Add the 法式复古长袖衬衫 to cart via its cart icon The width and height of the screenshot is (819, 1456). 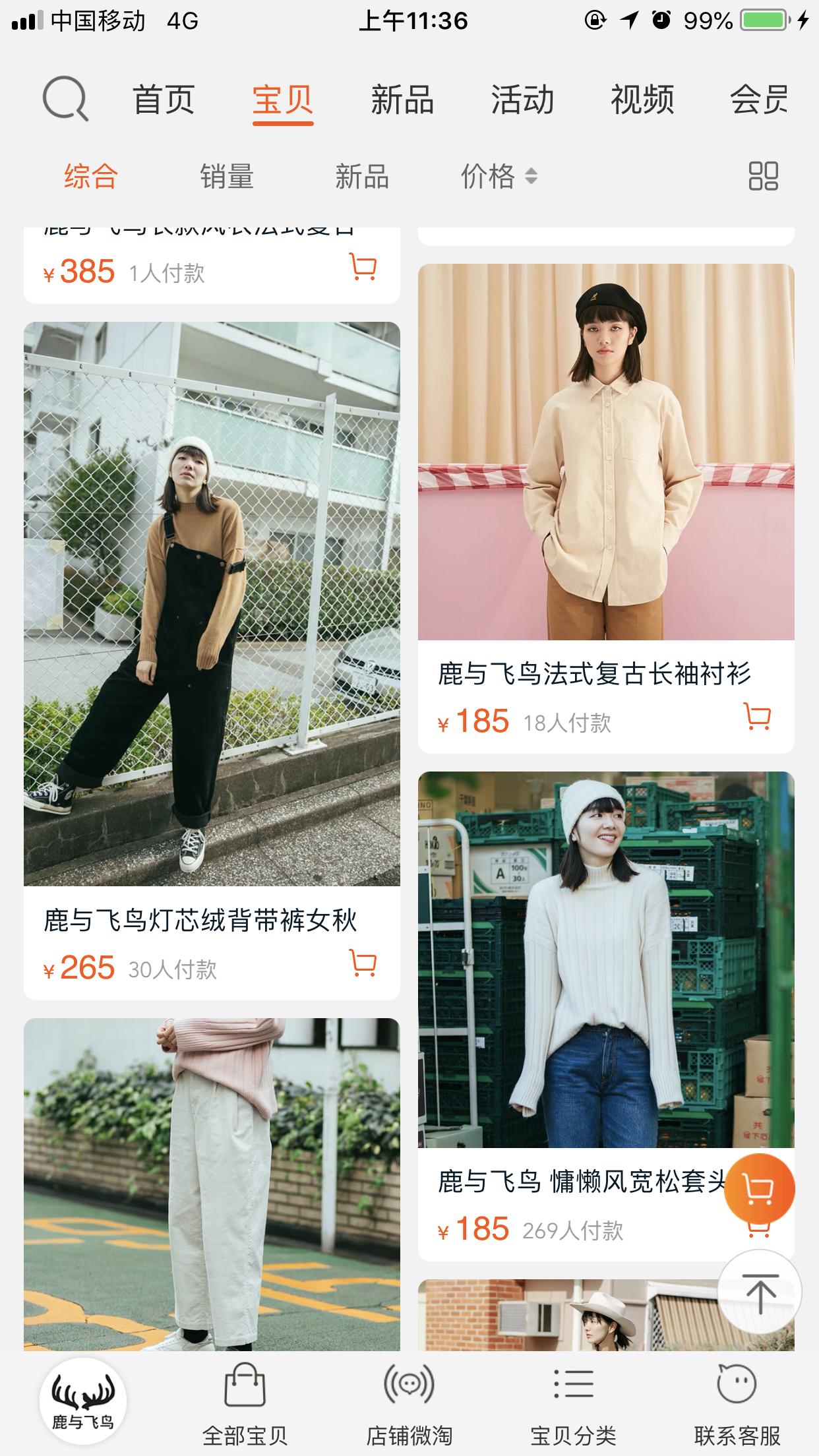(758, 719)
